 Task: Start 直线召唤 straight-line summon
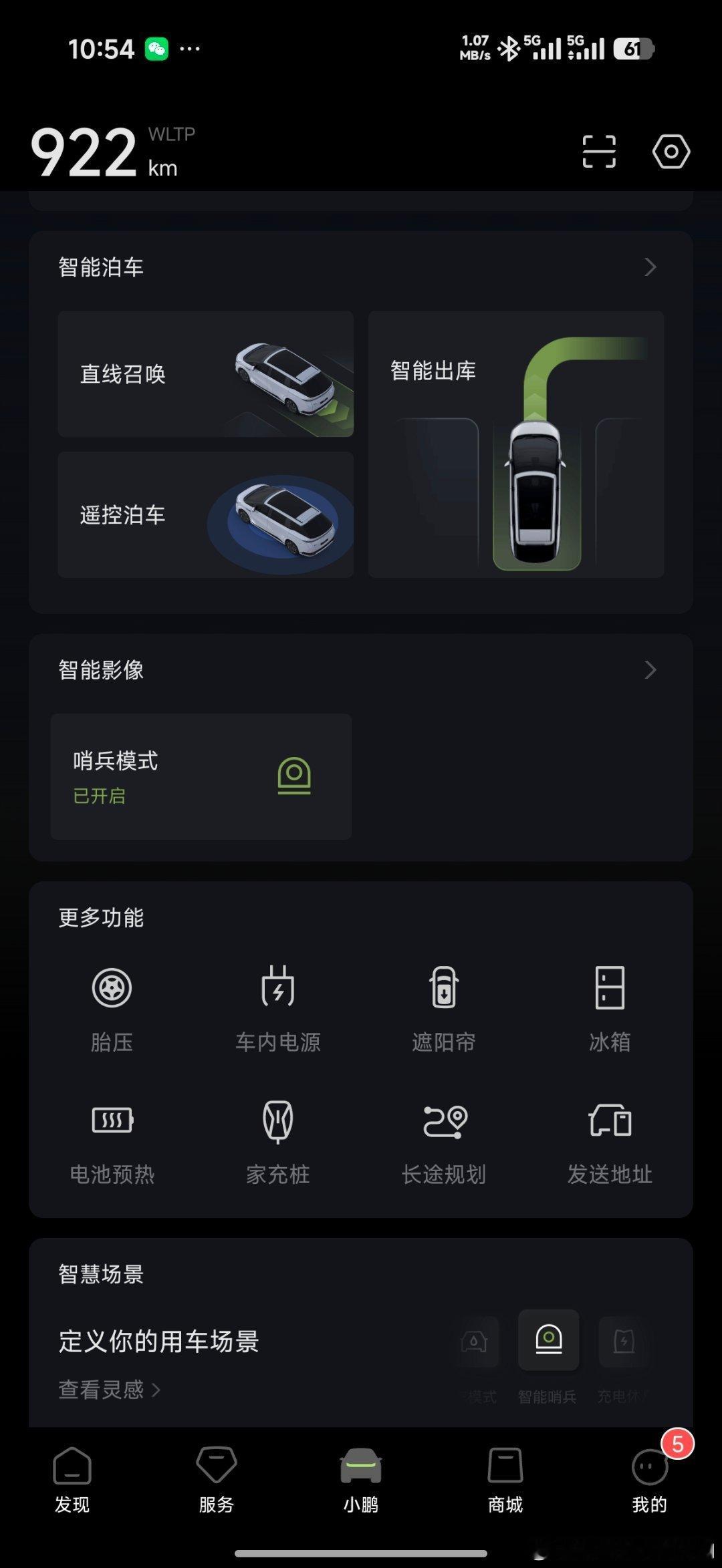tap(205, 375)
